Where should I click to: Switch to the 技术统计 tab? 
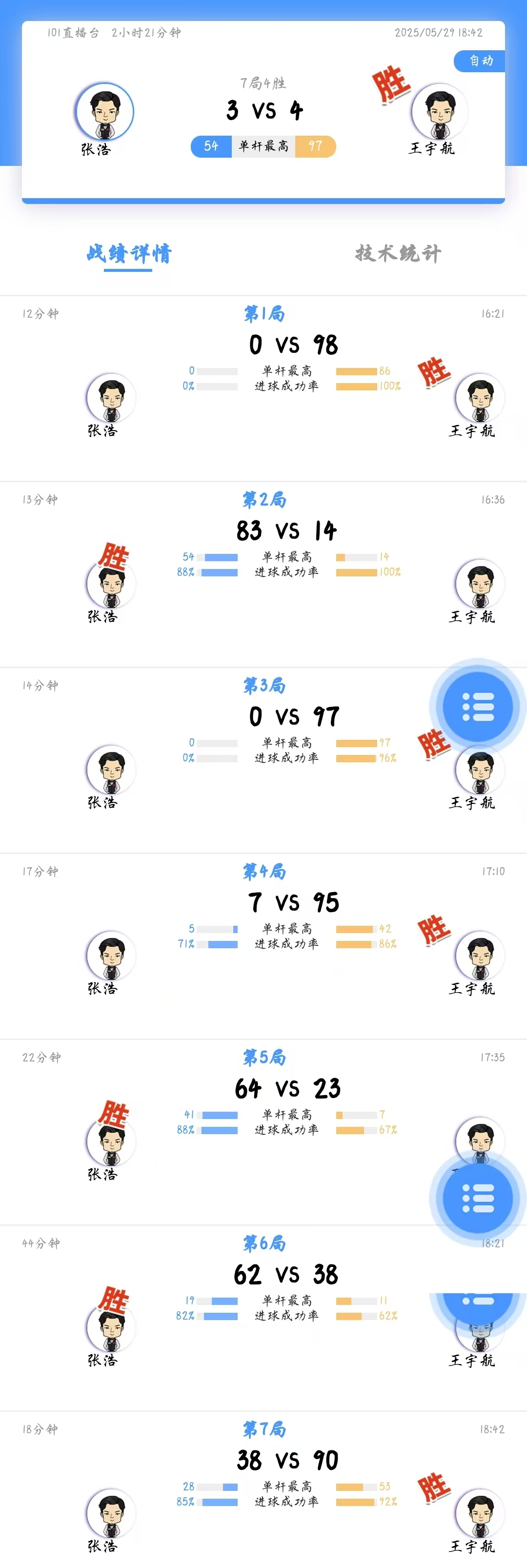pos(398,253)
